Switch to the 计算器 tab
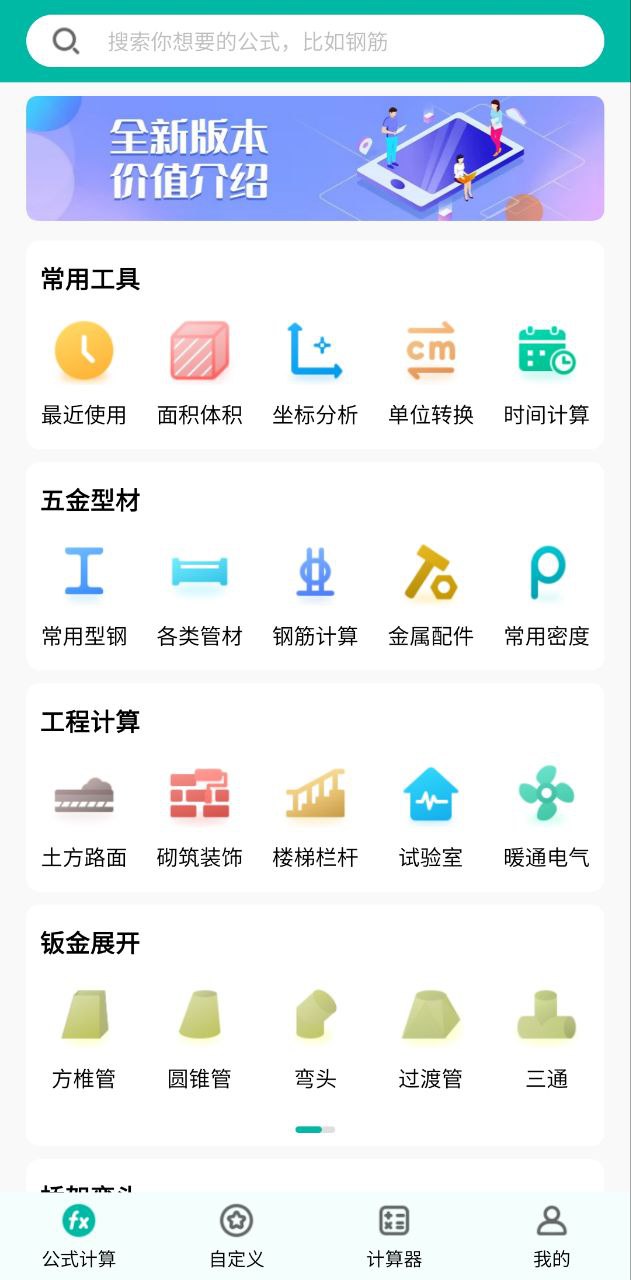This screenshot has height=1280, width=631. click(x=394, y=1236)
